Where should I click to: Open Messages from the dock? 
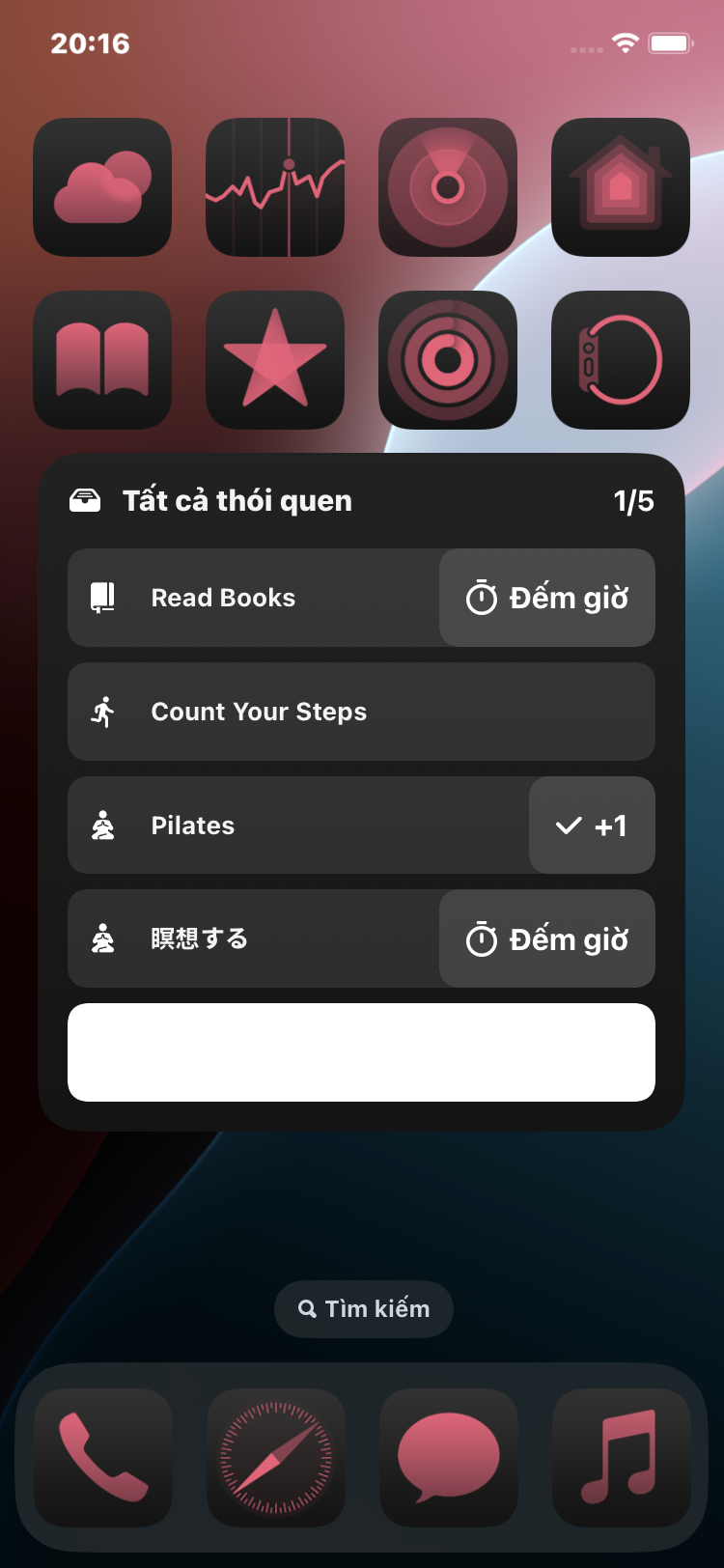(449, 1457)
